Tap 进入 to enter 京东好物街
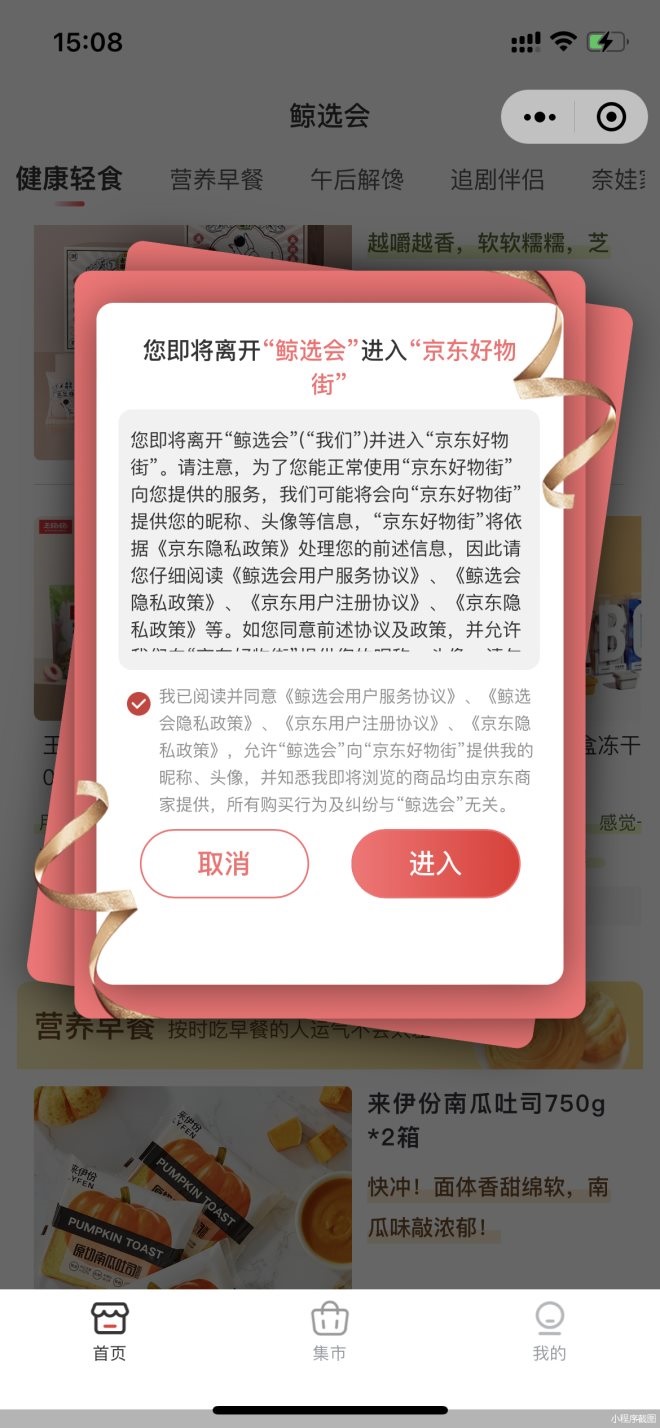The width and height of the screenshot is (660, 1428). coord(435,864)
